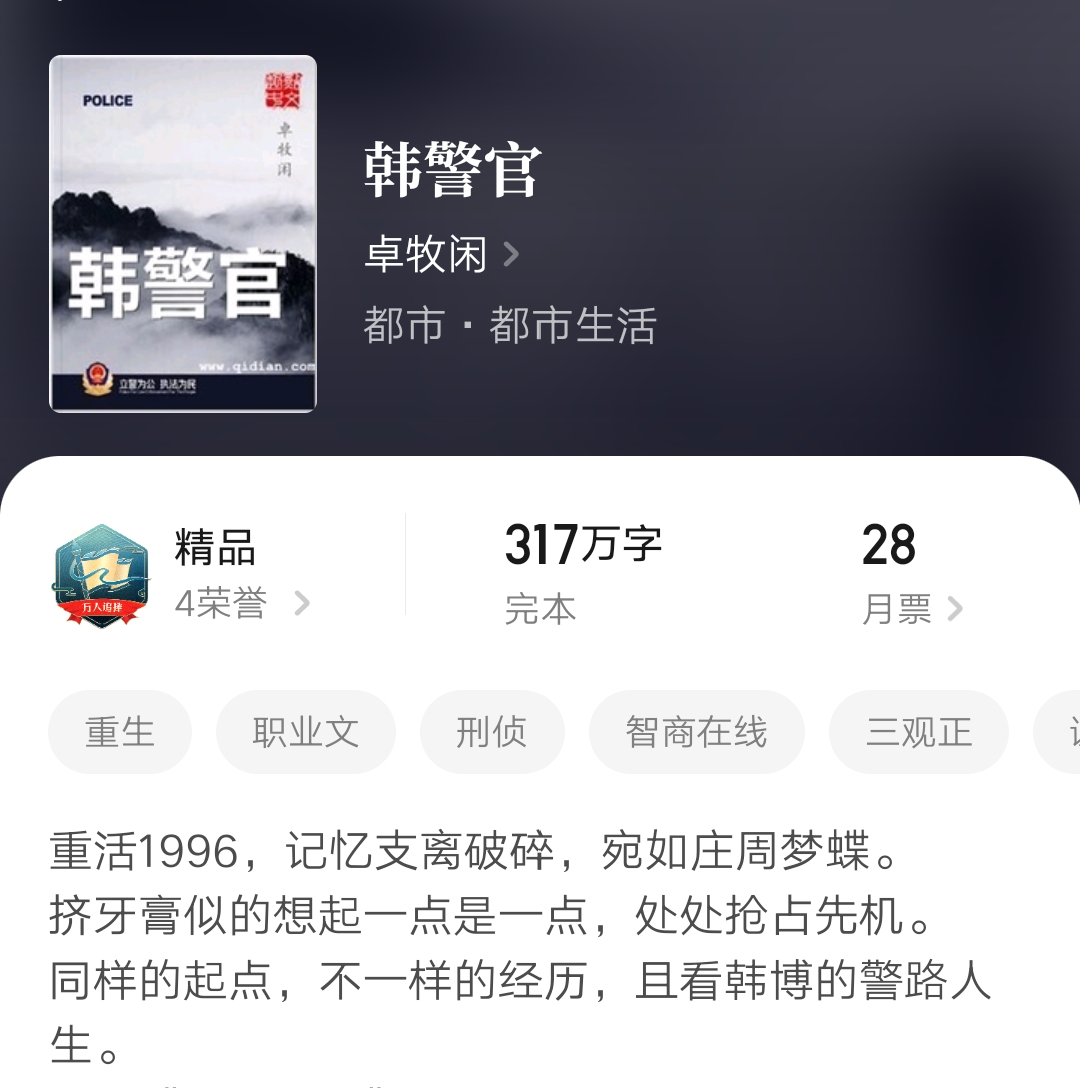Open the 韩警官 book cover image
Image resolution: width=1080 pixels, height=1088 pixels.
(183, 232)
